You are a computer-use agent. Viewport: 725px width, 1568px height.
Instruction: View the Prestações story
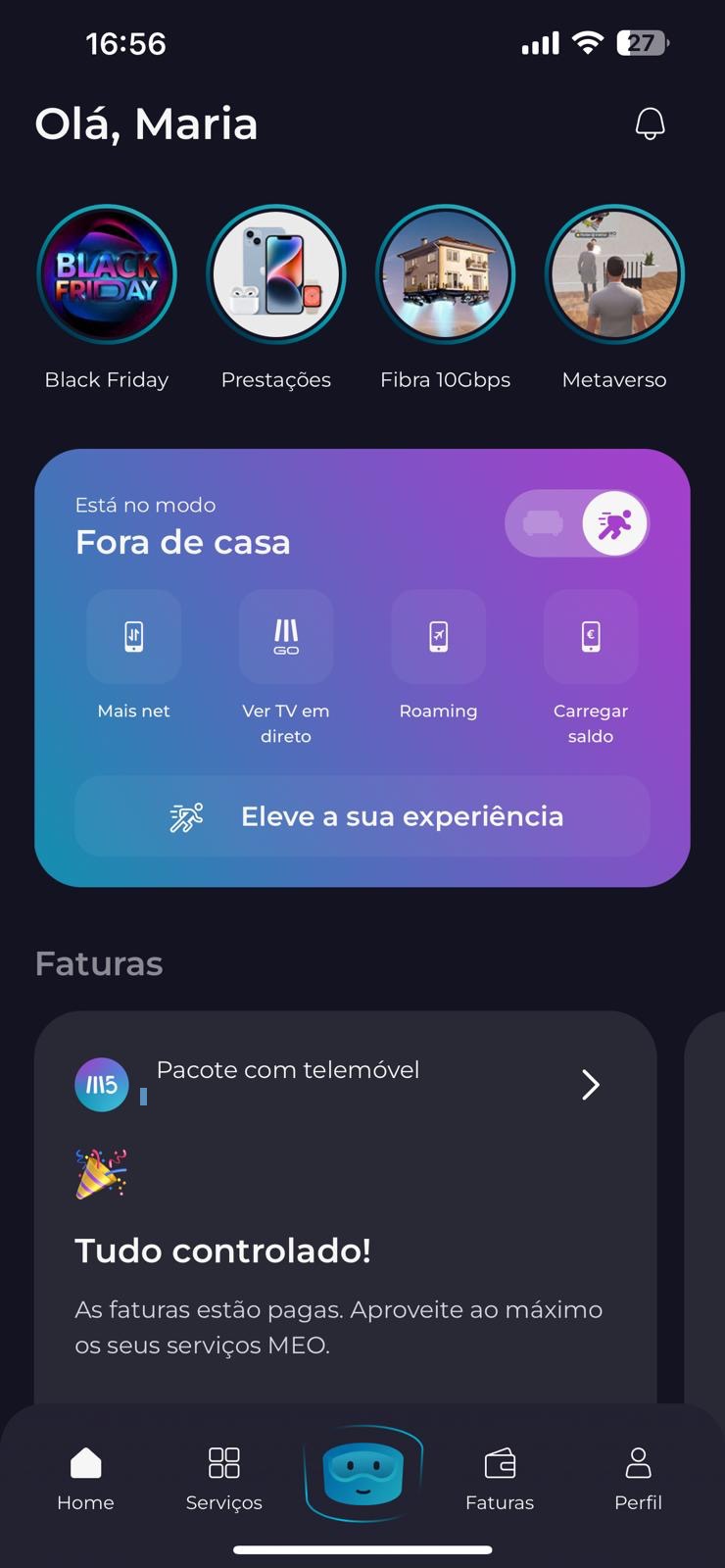click(x=276, y=275)
